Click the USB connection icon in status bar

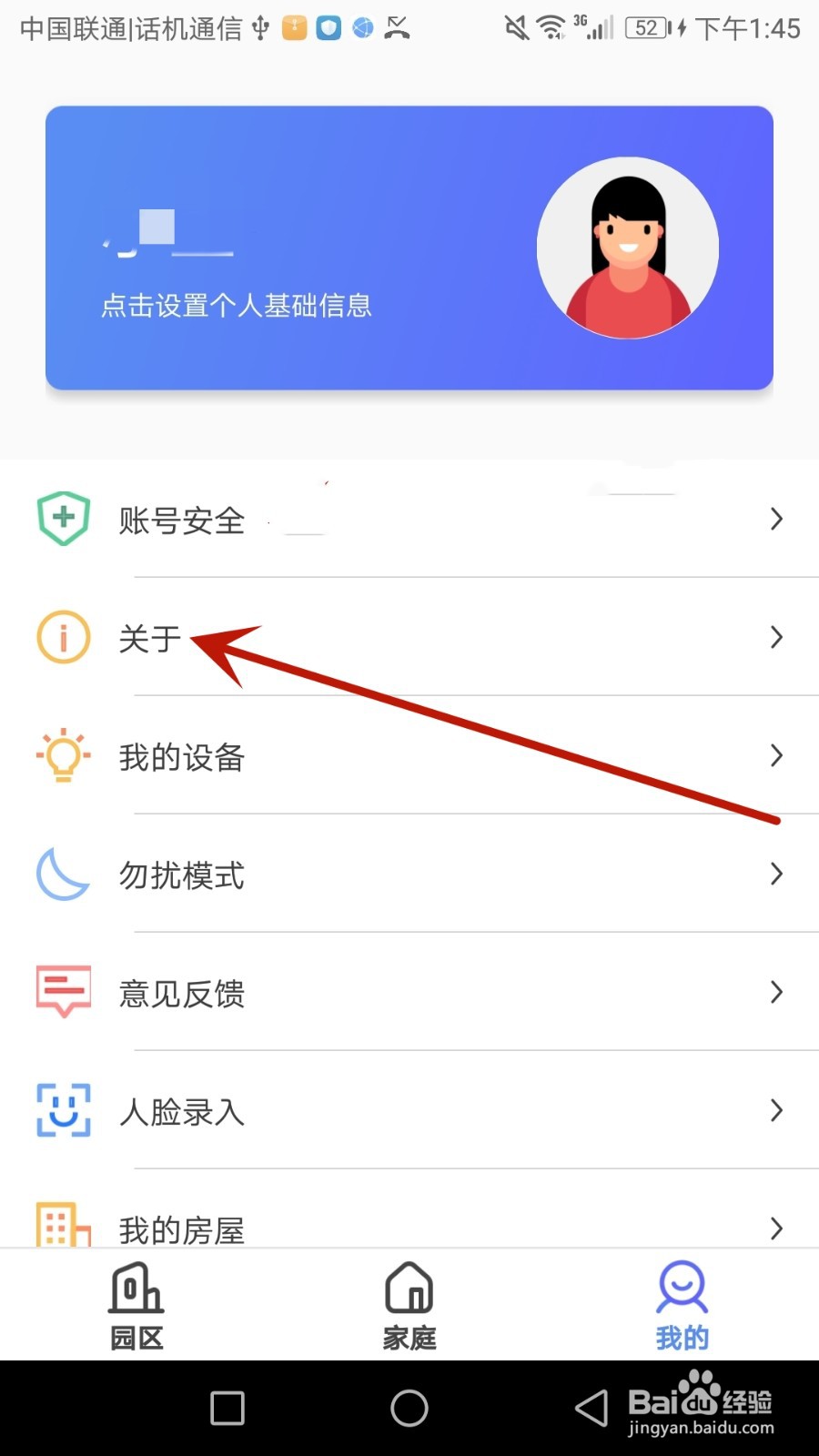[x=259, y=27]
